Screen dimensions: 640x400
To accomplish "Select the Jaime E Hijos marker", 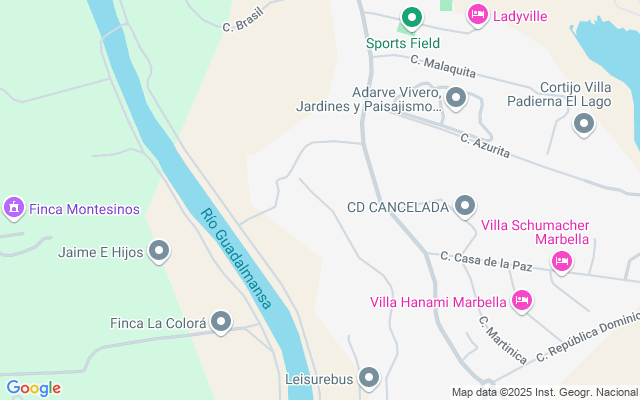I will coord(159,252).
